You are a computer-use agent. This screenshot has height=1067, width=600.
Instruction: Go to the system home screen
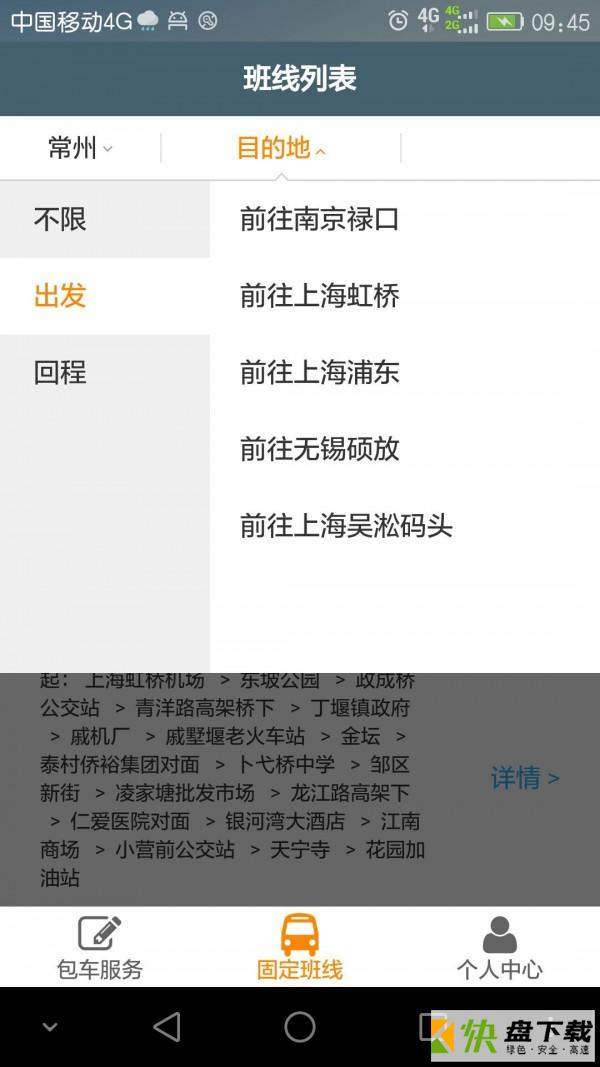pos(300,1027)
